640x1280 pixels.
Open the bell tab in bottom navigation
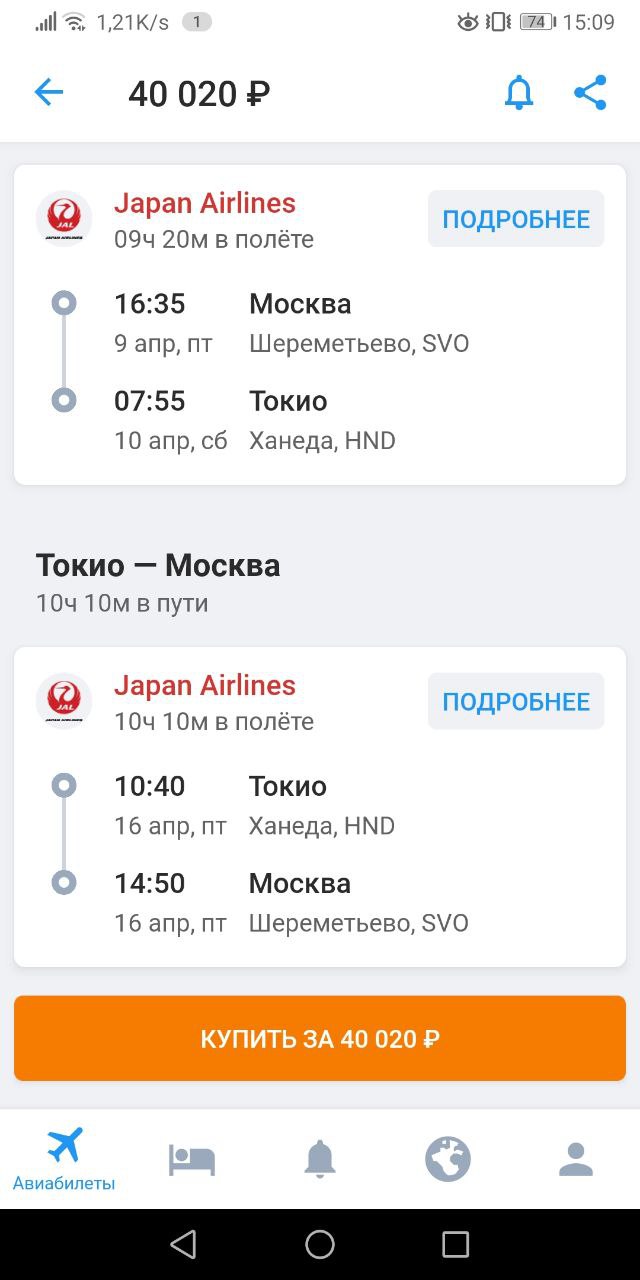tap(320, 1159)
